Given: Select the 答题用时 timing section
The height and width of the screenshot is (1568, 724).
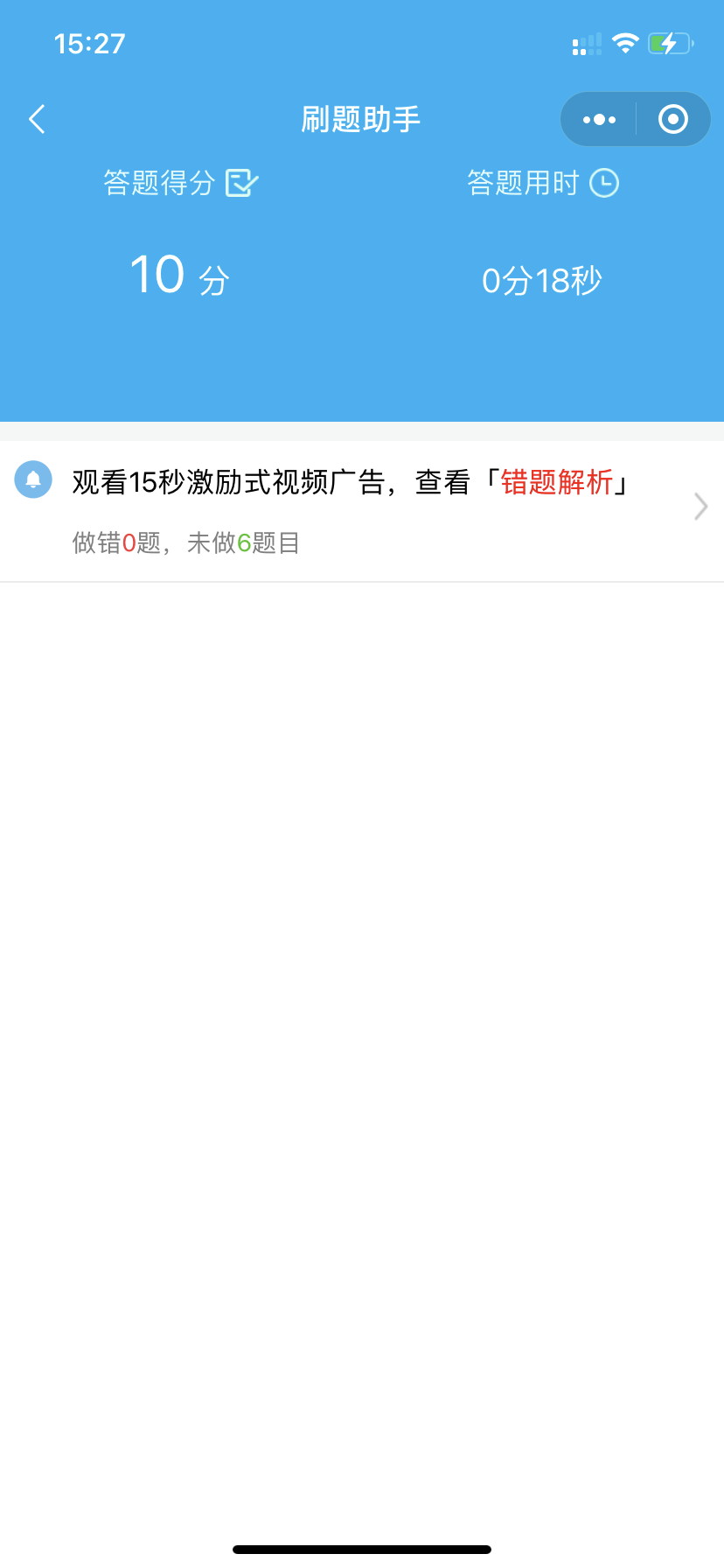Looking at the screenshot, I should click(x=525, y=183).
